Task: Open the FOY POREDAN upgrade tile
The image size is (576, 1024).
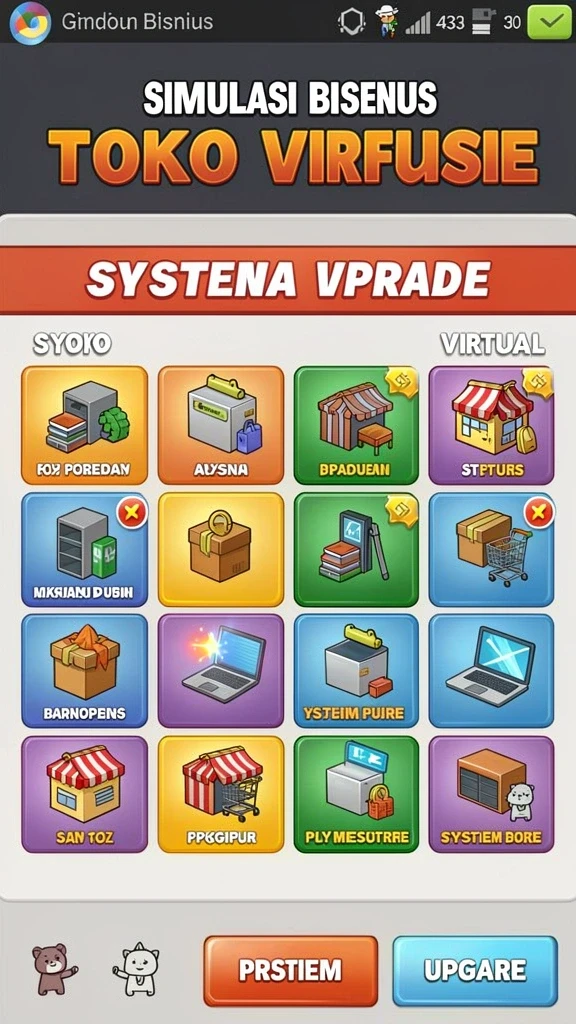Action: [x=84, y=424]
